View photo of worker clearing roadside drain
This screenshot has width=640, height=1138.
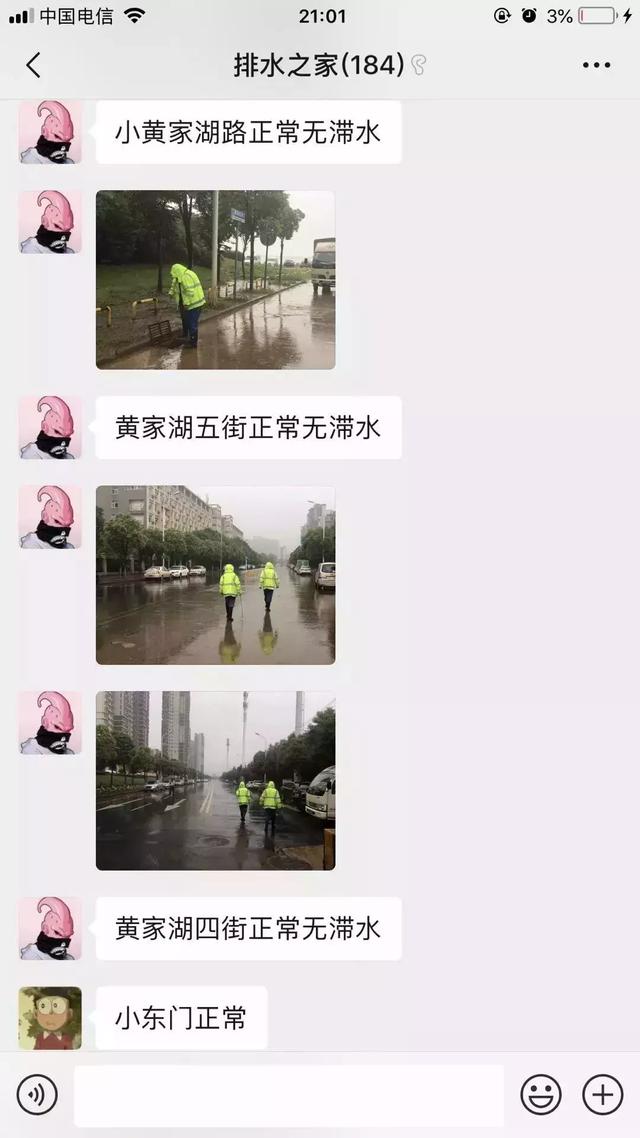click(215, 280)
